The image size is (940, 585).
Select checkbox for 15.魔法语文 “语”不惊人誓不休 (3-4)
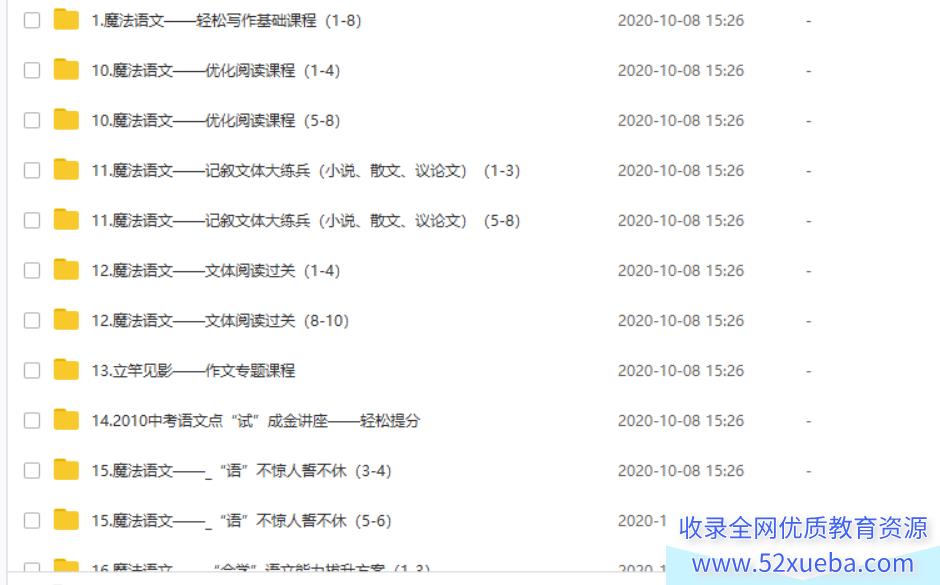click(x=32, y=470)
